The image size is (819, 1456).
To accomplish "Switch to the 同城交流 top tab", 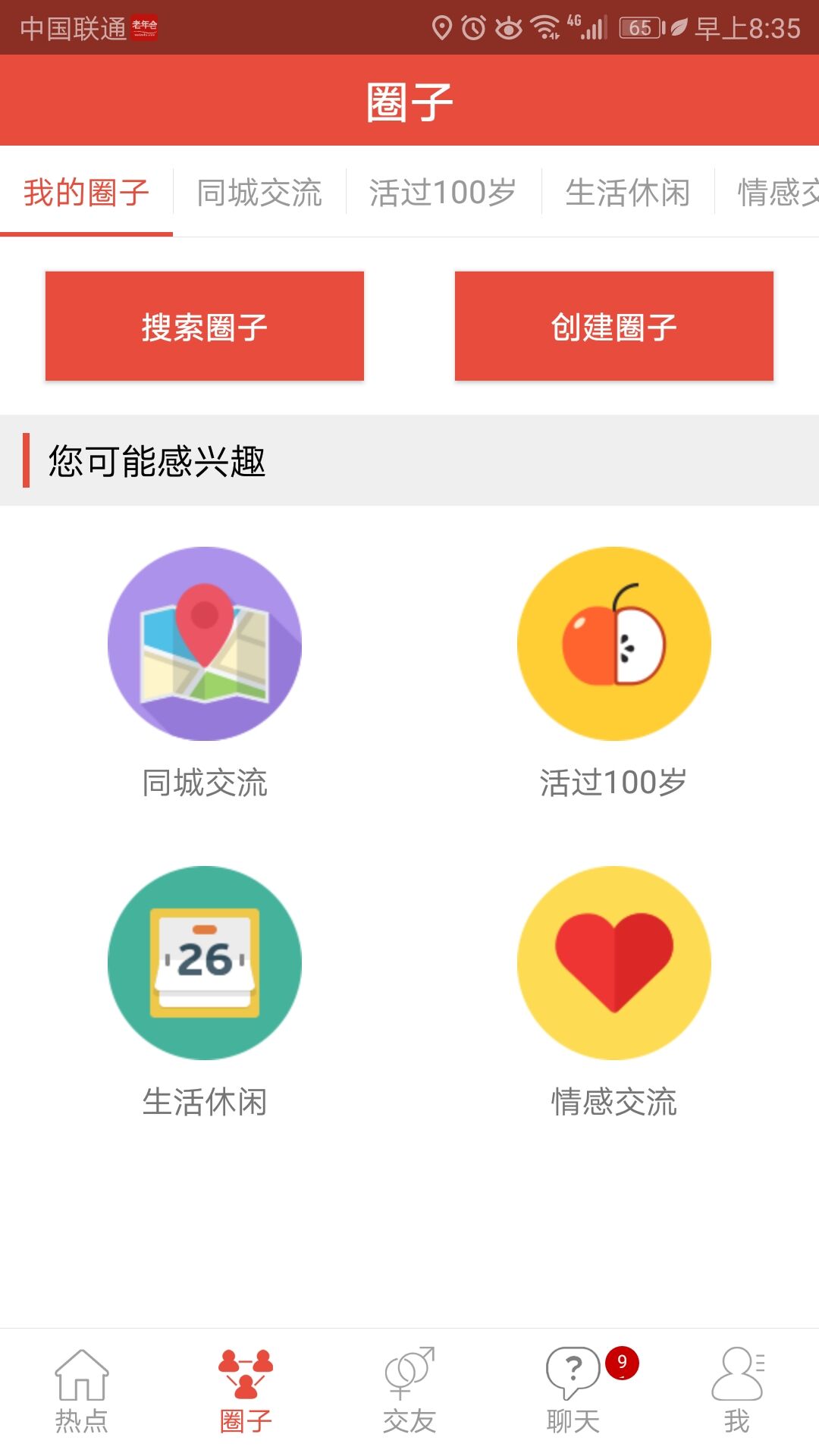I will [x=259, y=193].
